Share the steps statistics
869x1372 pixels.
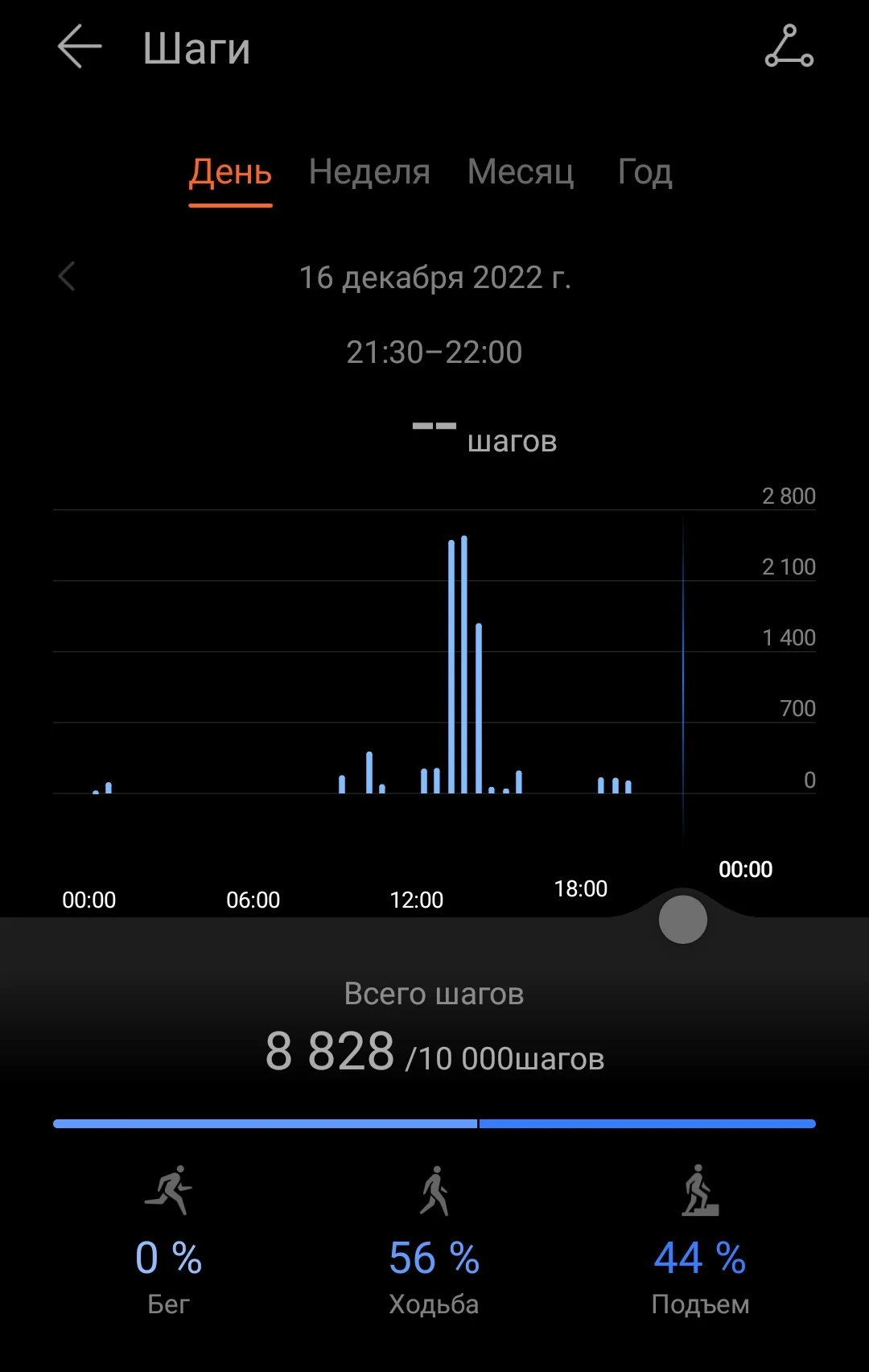(x=789, y=47)
